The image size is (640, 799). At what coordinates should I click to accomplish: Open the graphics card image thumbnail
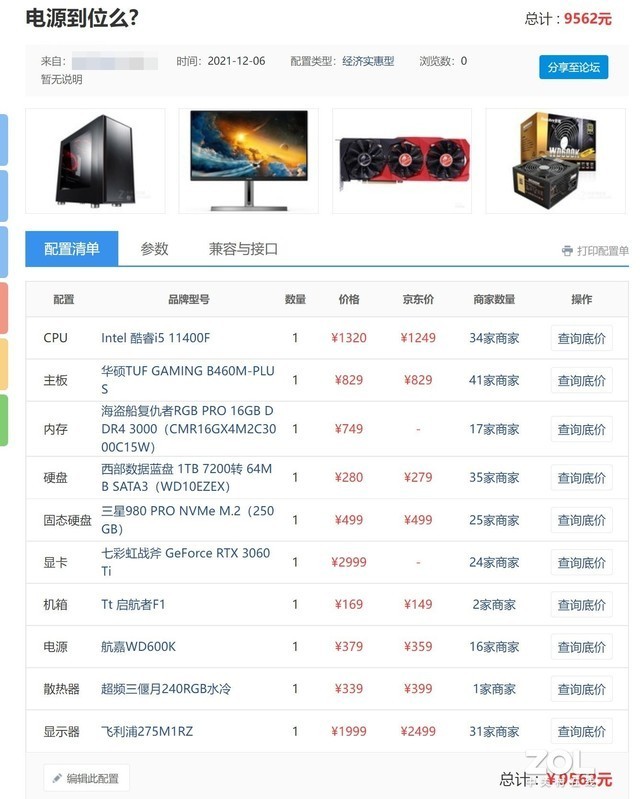tap(402, 161)
